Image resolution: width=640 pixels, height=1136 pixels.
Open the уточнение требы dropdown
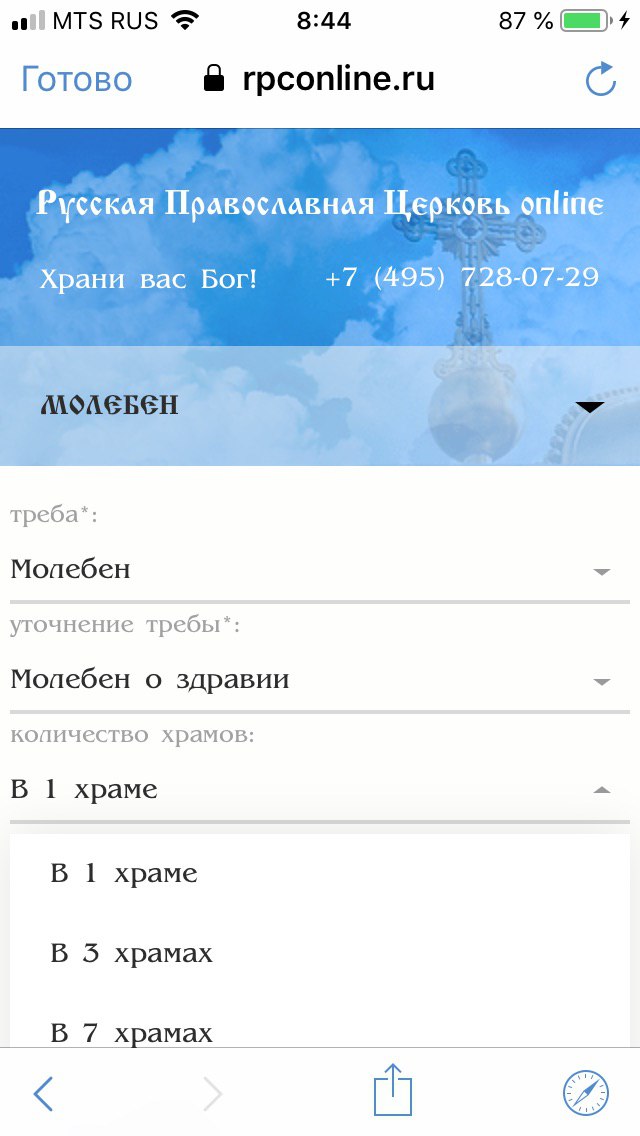tap(320, 680)
